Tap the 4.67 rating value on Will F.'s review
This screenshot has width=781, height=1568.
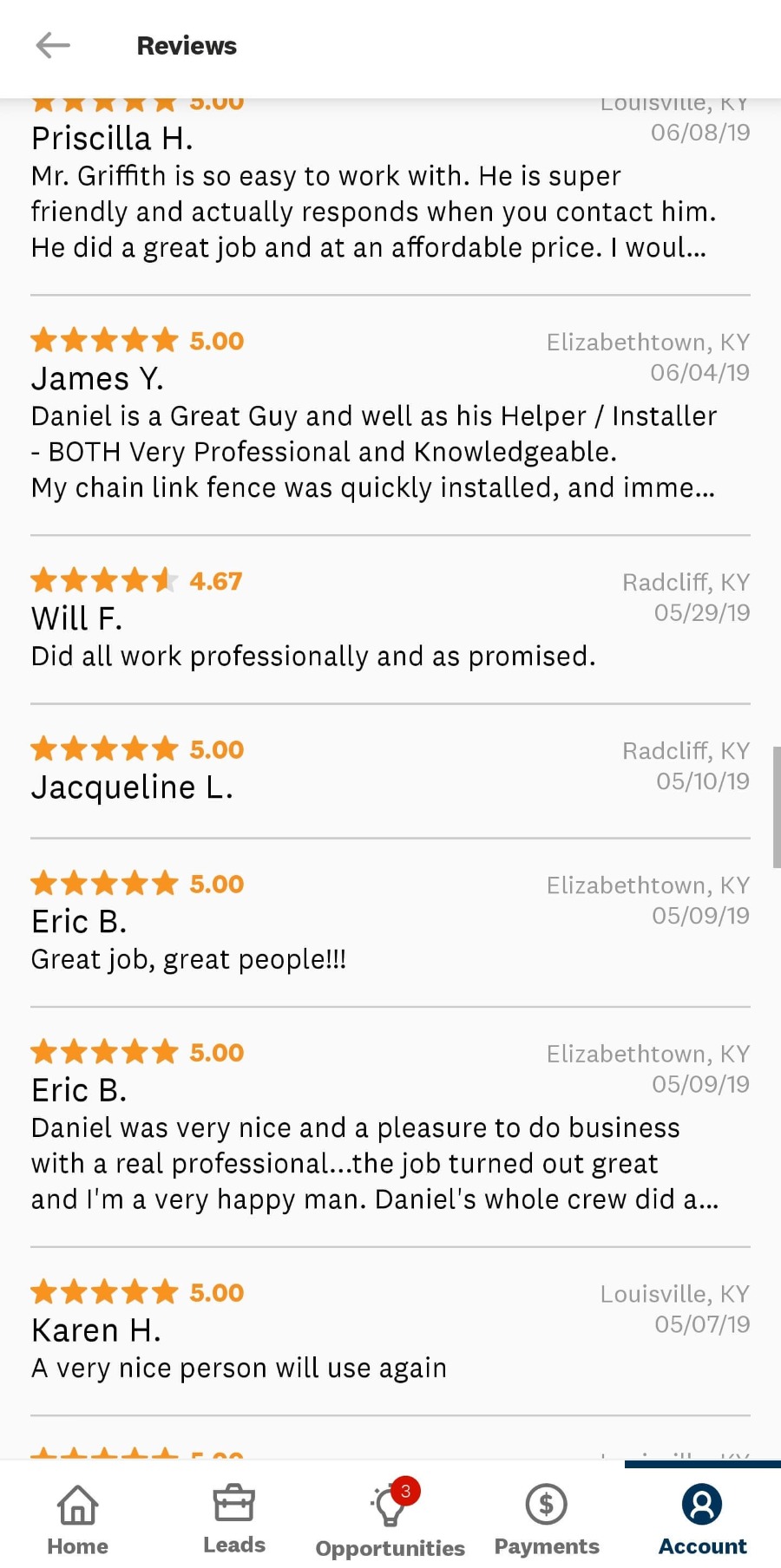click(215, 579)
